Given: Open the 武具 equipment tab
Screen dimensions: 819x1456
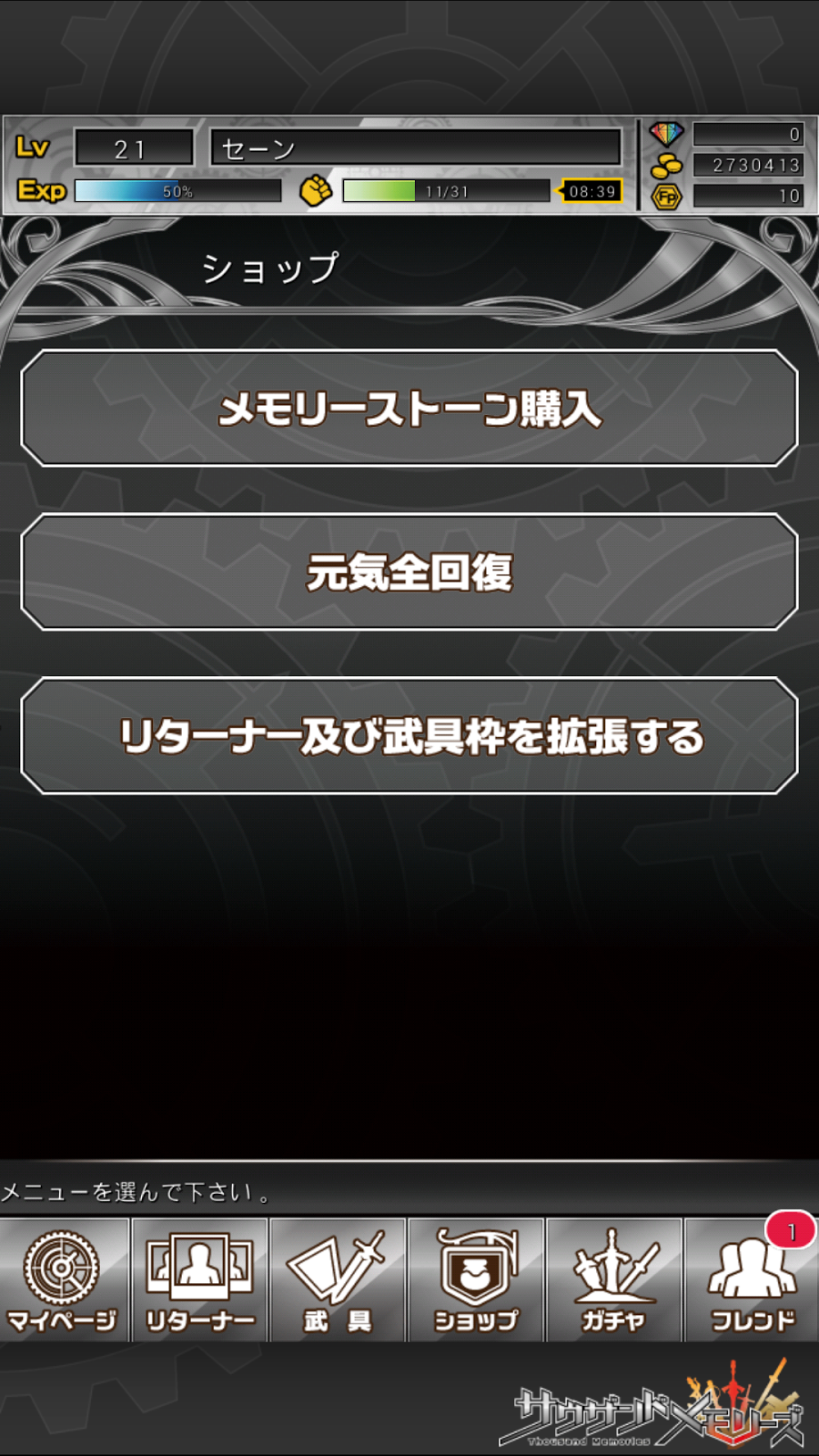Looking at the screenshot, I should click(339, 1280).
